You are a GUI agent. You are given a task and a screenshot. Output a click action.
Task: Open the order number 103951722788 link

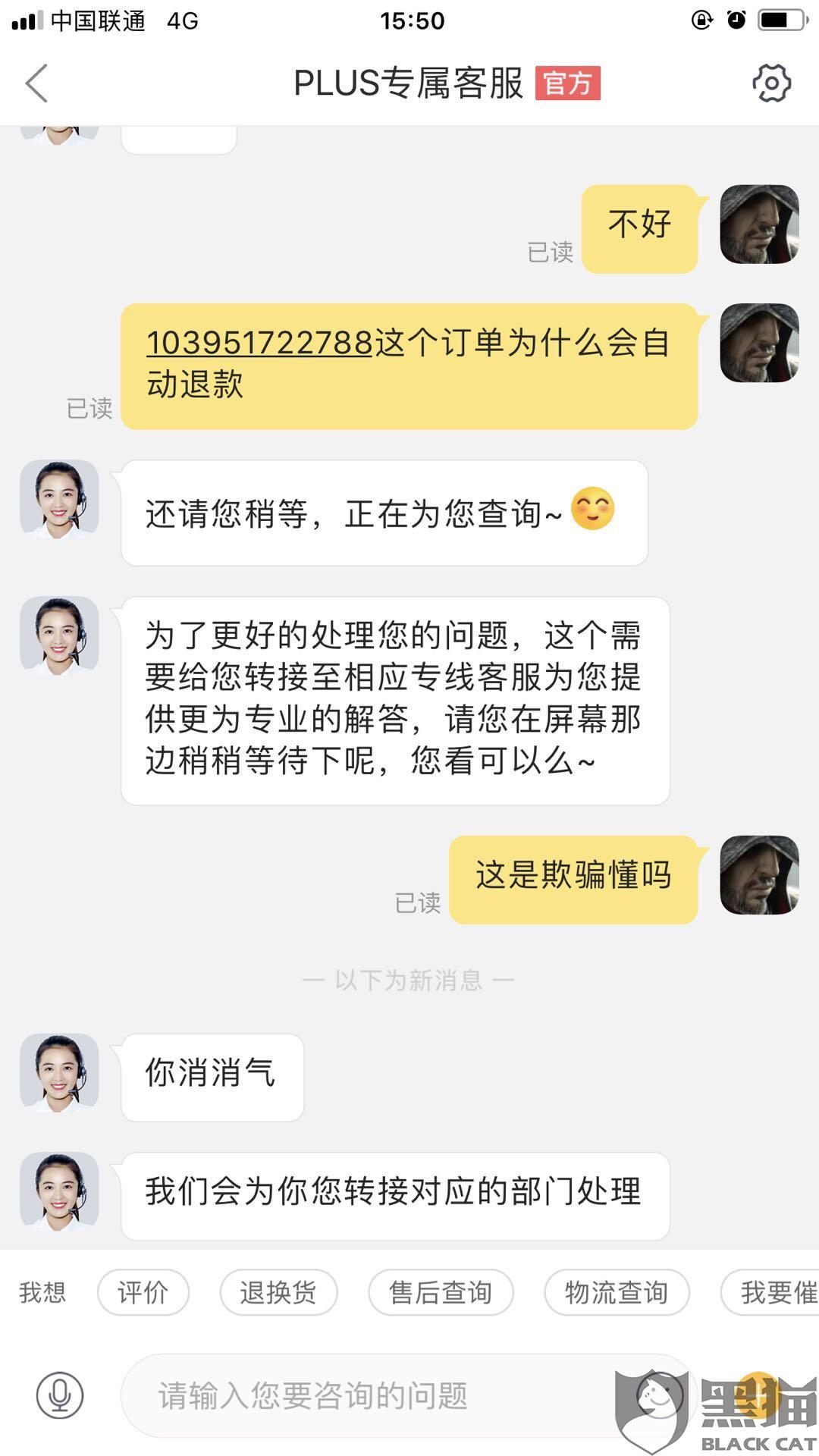259,343
